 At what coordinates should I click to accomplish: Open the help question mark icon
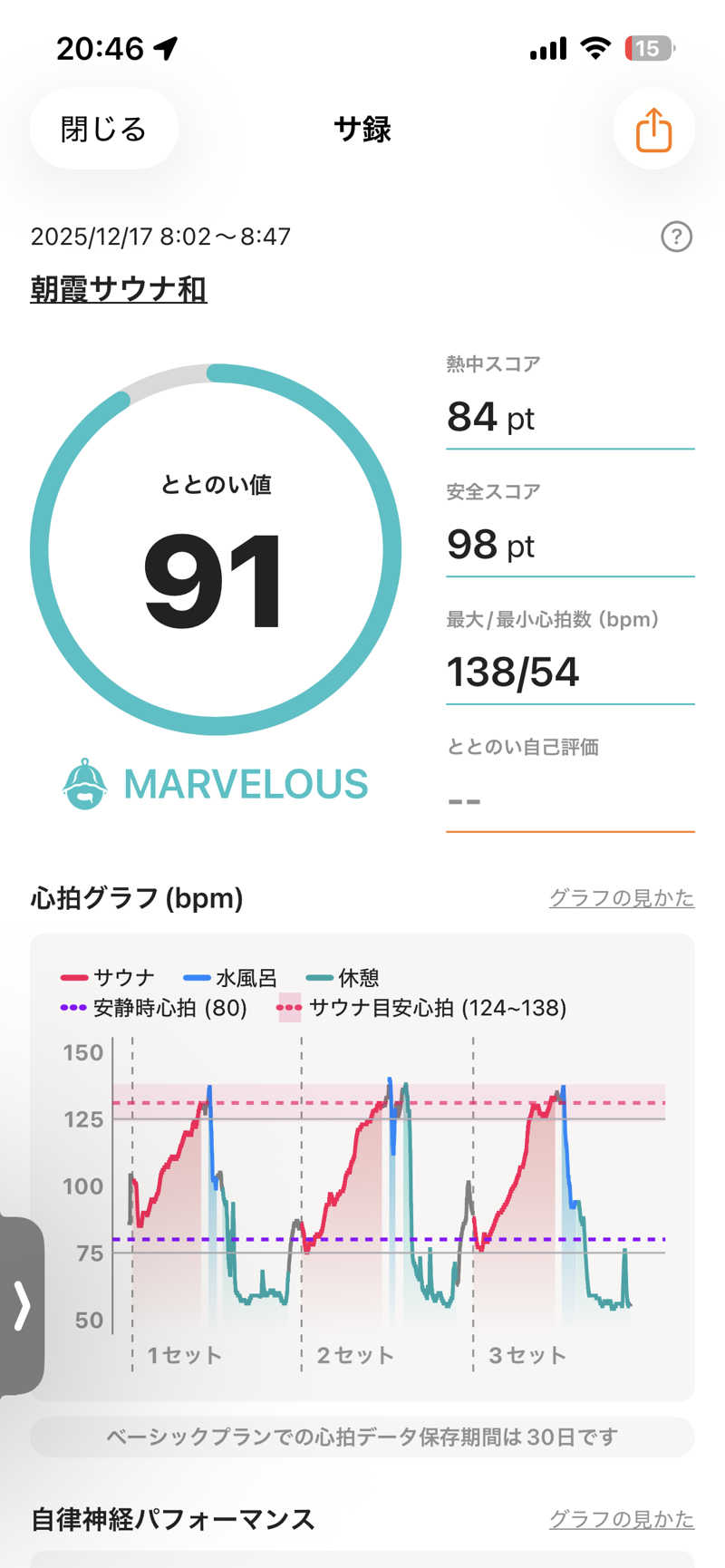tap(676, 237)
